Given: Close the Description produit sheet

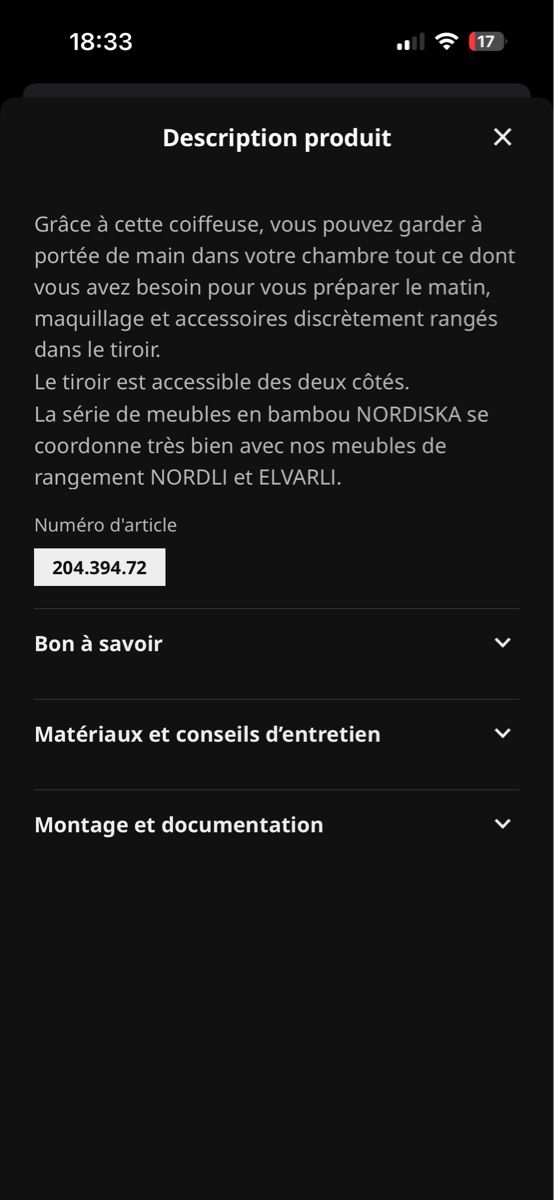Looking at the screenshot, I should (x=502, y=137).
